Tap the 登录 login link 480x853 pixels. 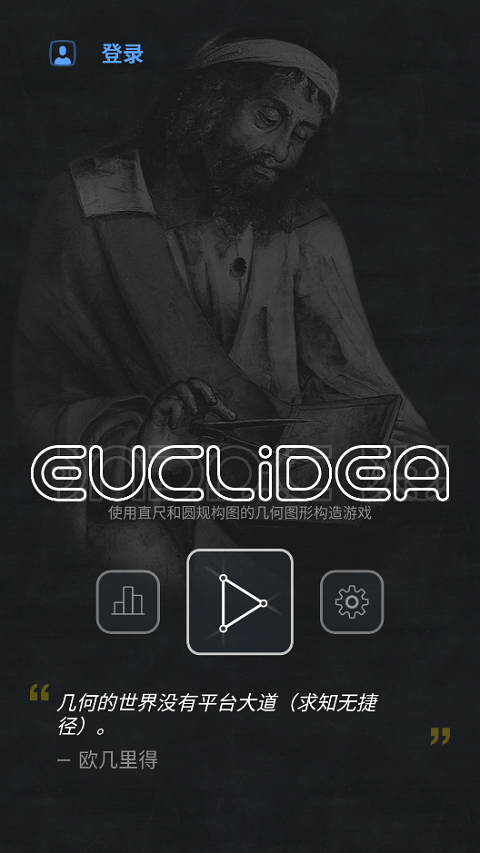(122, 54)
